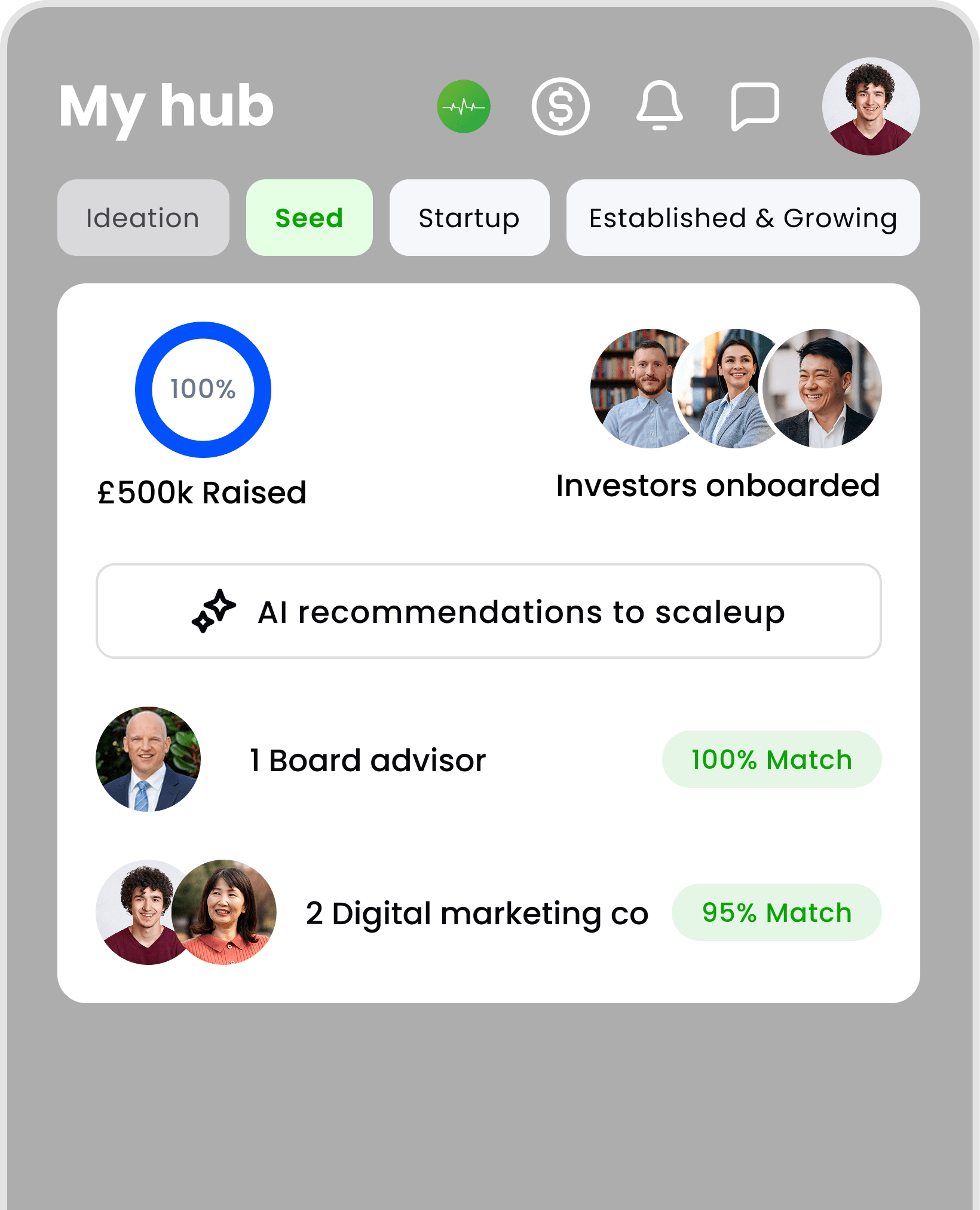Image resolution: width=980 pixels, height=1210 pixels.
Task: Open the dollar funding icon
Action: [x=561, y=106]
